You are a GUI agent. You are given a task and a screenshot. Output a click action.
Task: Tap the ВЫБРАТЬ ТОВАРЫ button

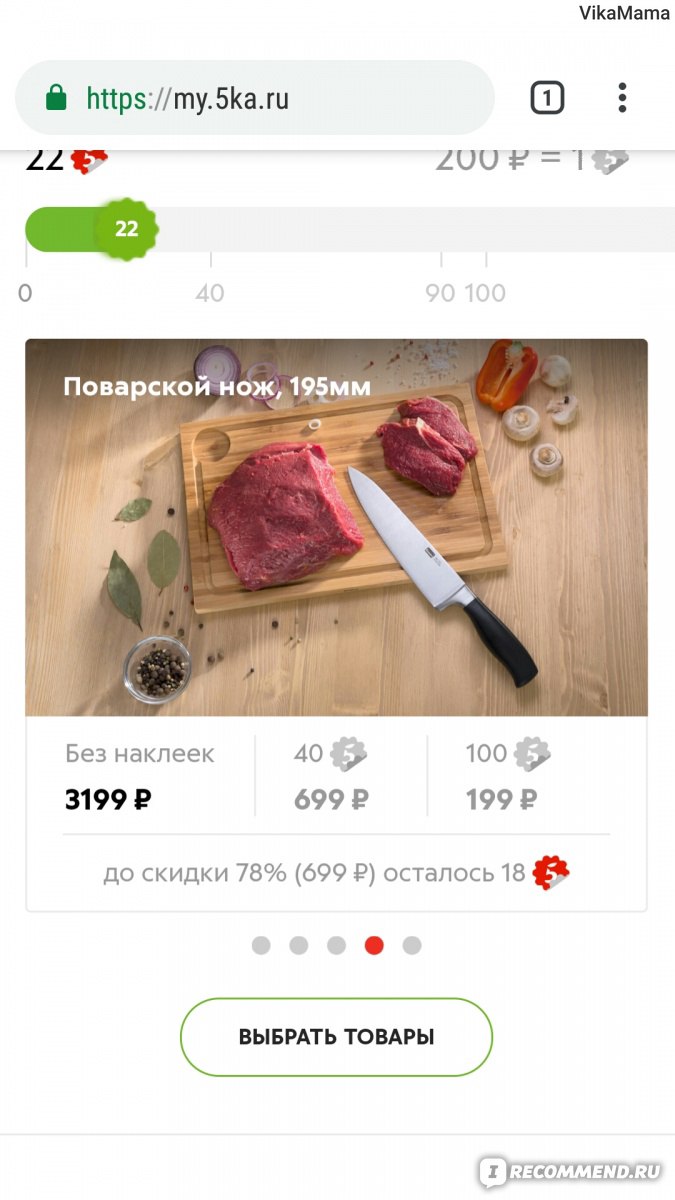click(336, 1037)
